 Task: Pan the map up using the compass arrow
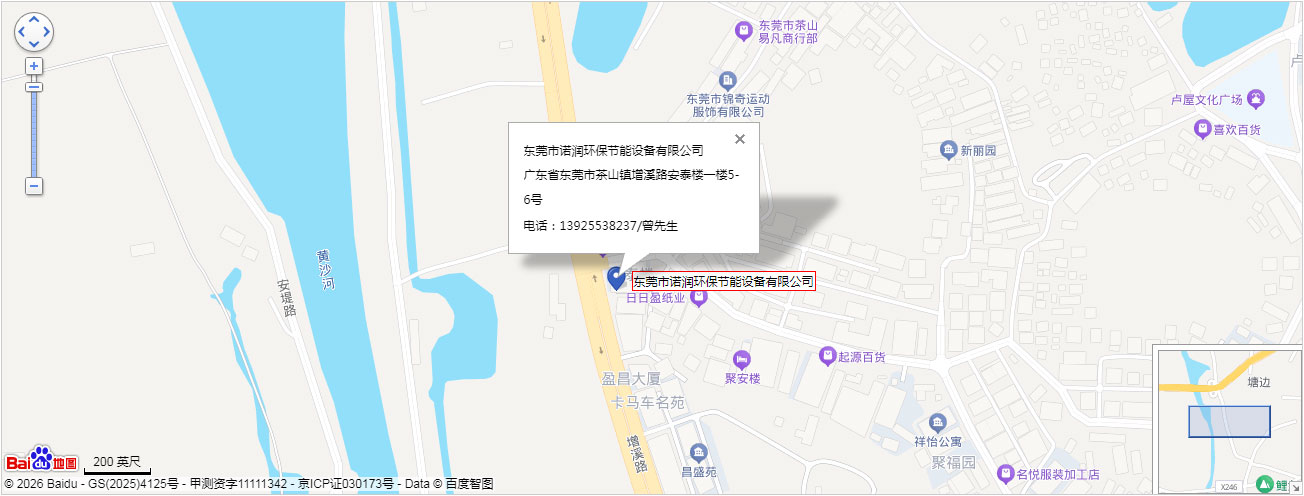click(34, 20)
